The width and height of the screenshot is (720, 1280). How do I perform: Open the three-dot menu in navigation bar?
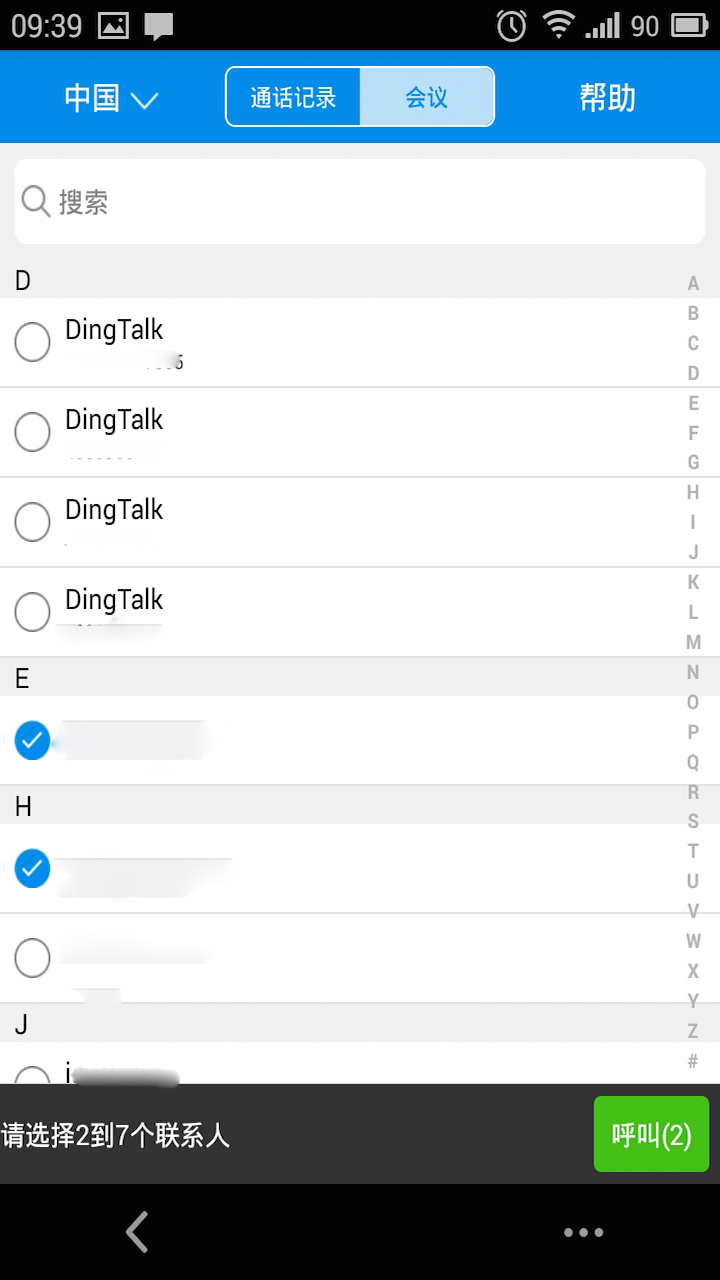pyautogui.click(x=583, y=1233)
